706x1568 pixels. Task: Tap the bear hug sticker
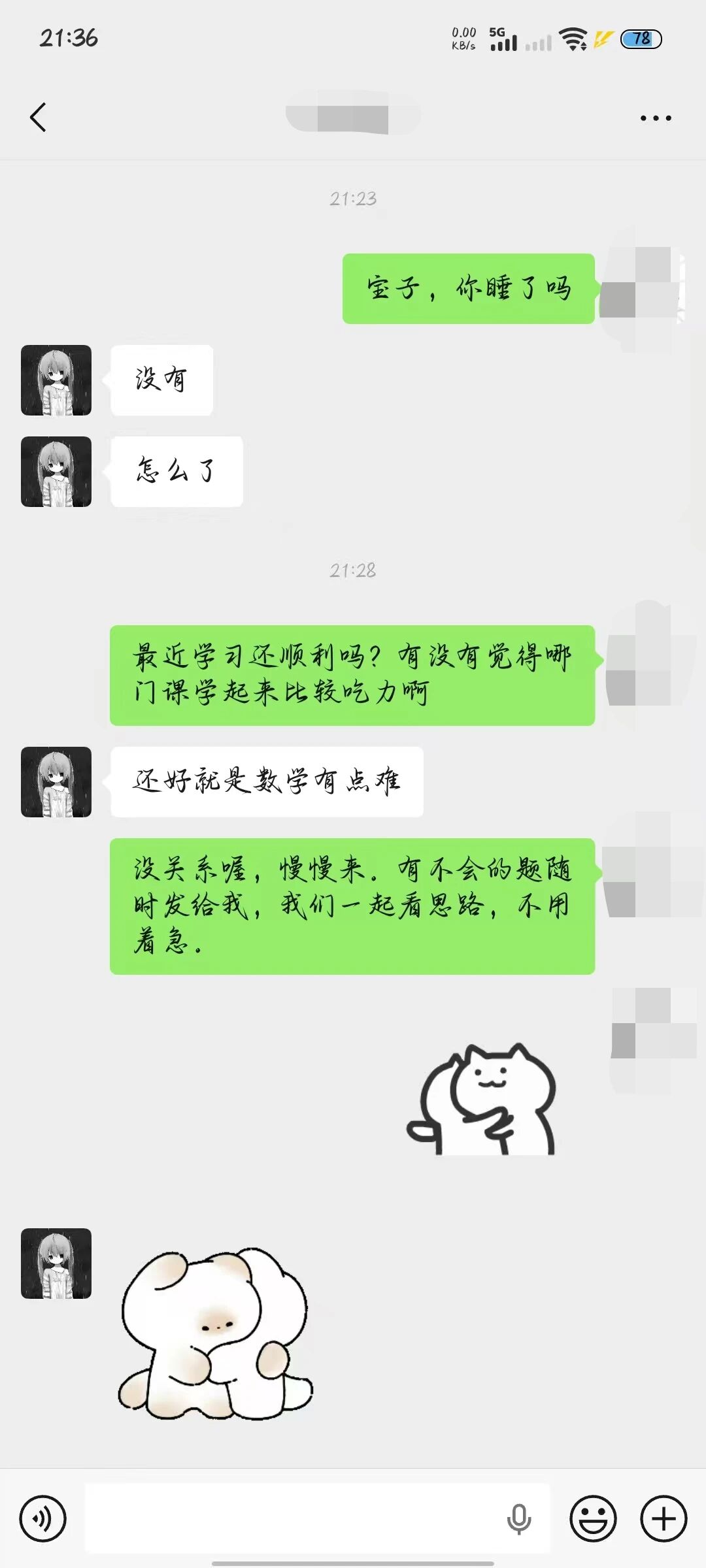tap(216, 1333)
